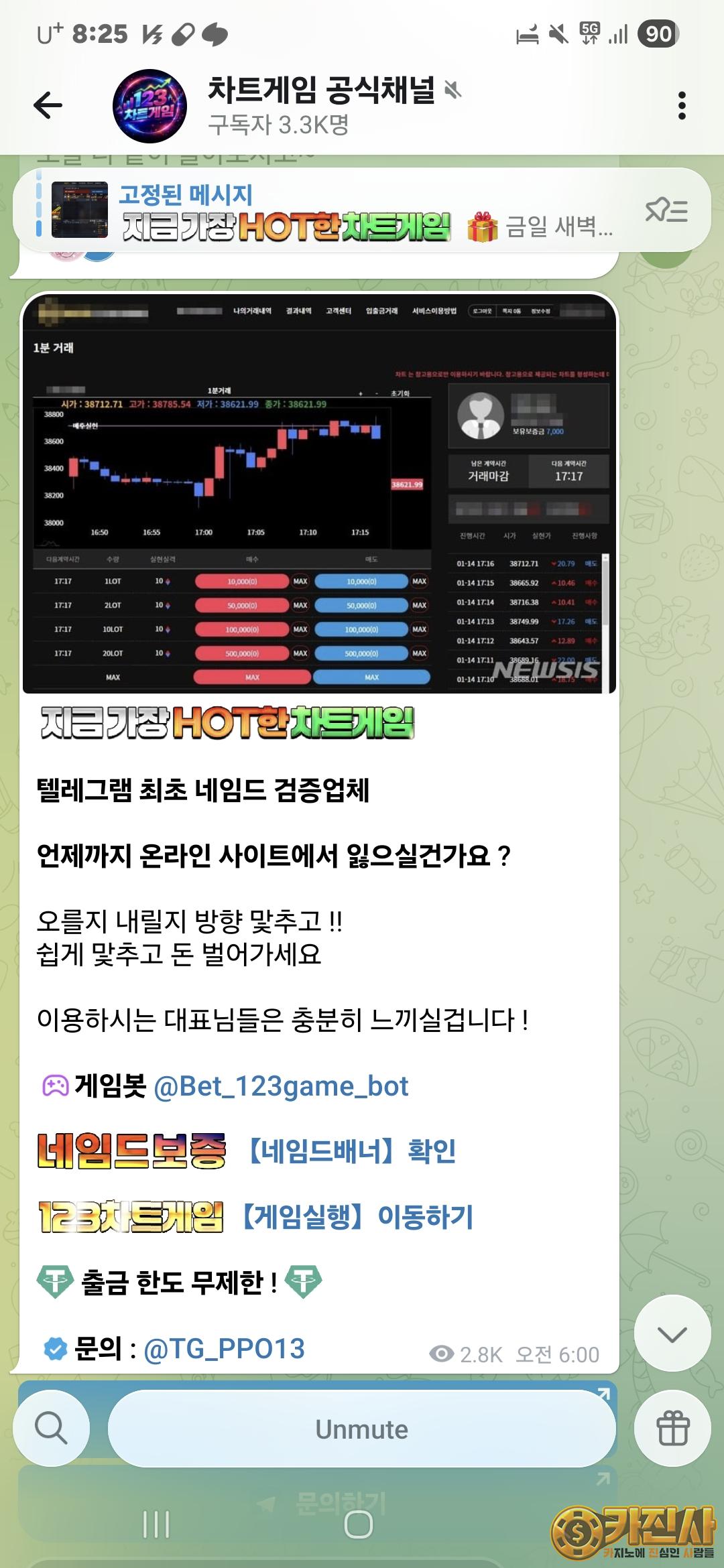Unmute the channel notifications
Viewport: 724px width, 1568px height.
[361, 1429]
